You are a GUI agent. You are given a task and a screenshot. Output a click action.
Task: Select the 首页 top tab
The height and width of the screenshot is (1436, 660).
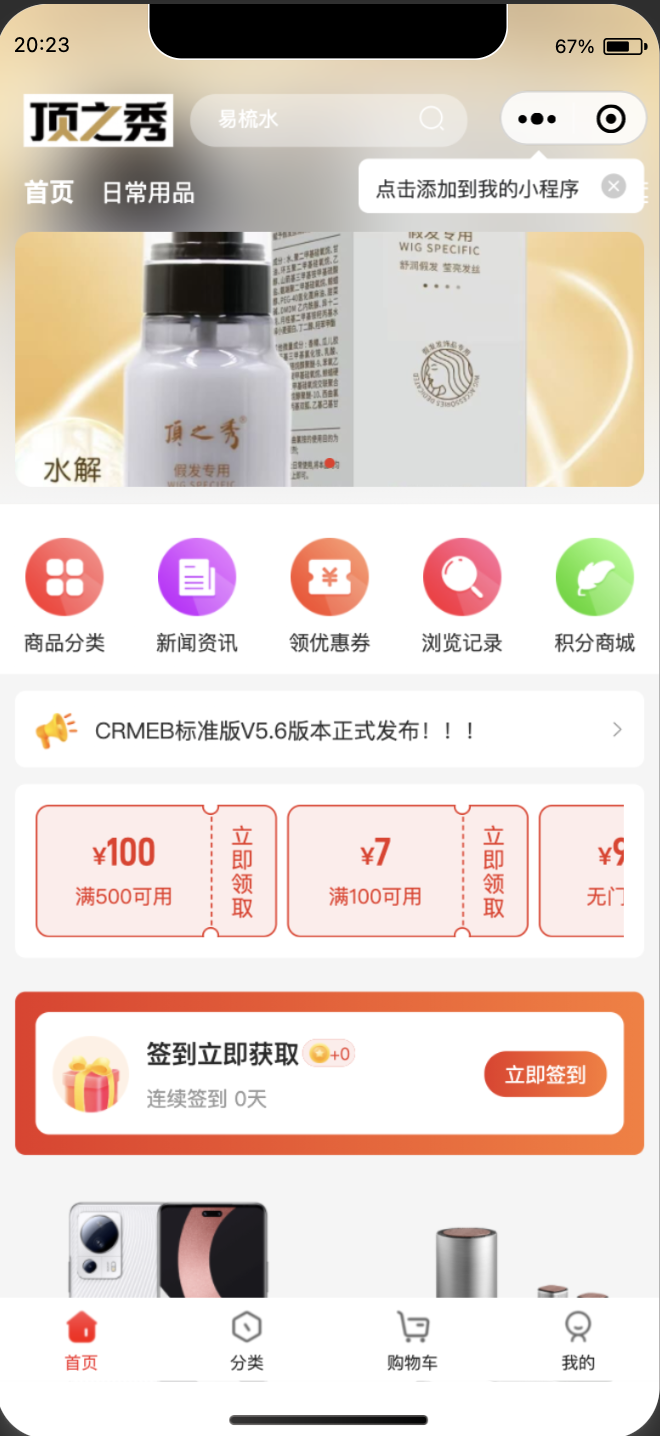tap(49, 193)
